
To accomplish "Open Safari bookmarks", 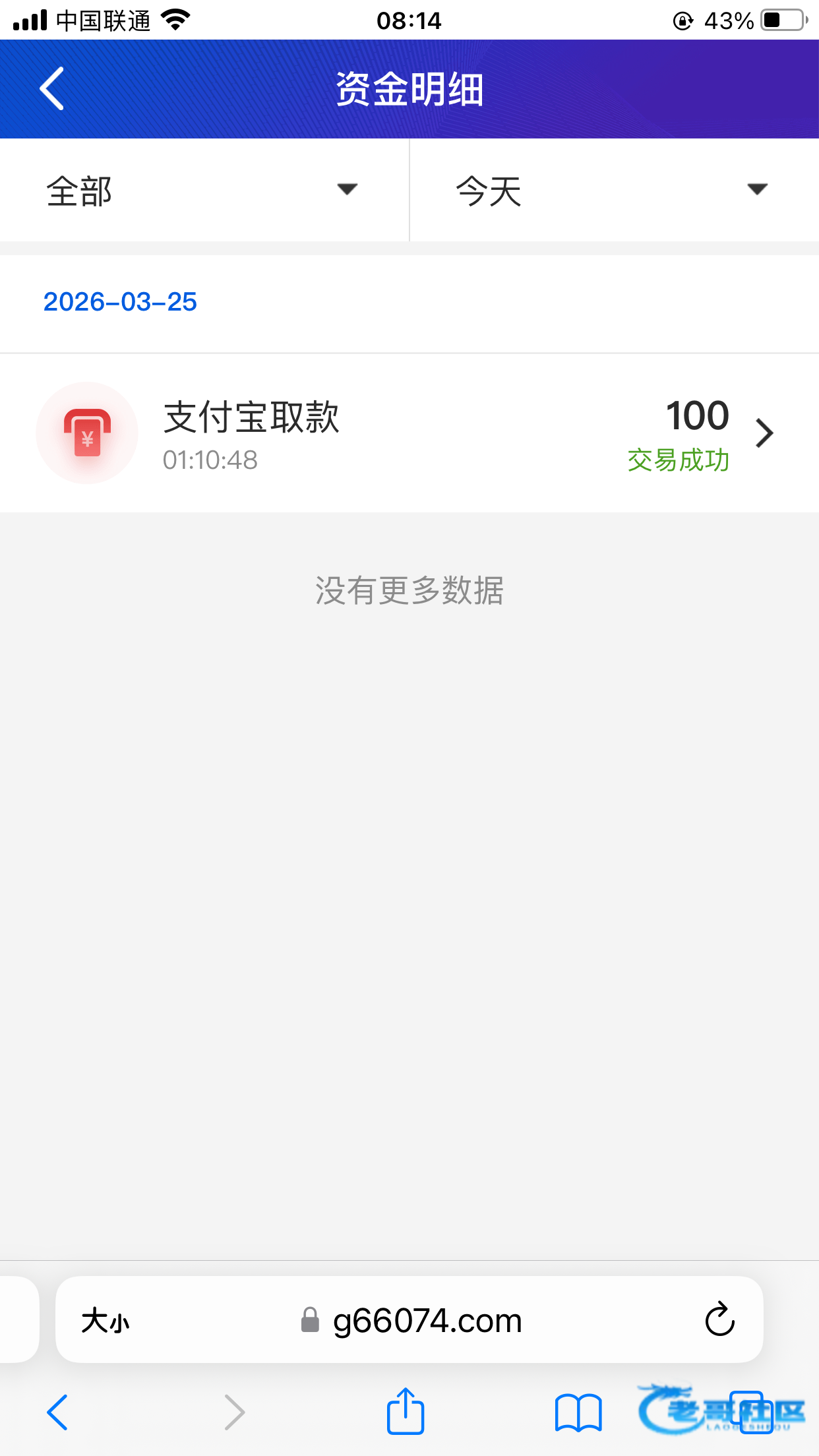I will (578, 1412).
